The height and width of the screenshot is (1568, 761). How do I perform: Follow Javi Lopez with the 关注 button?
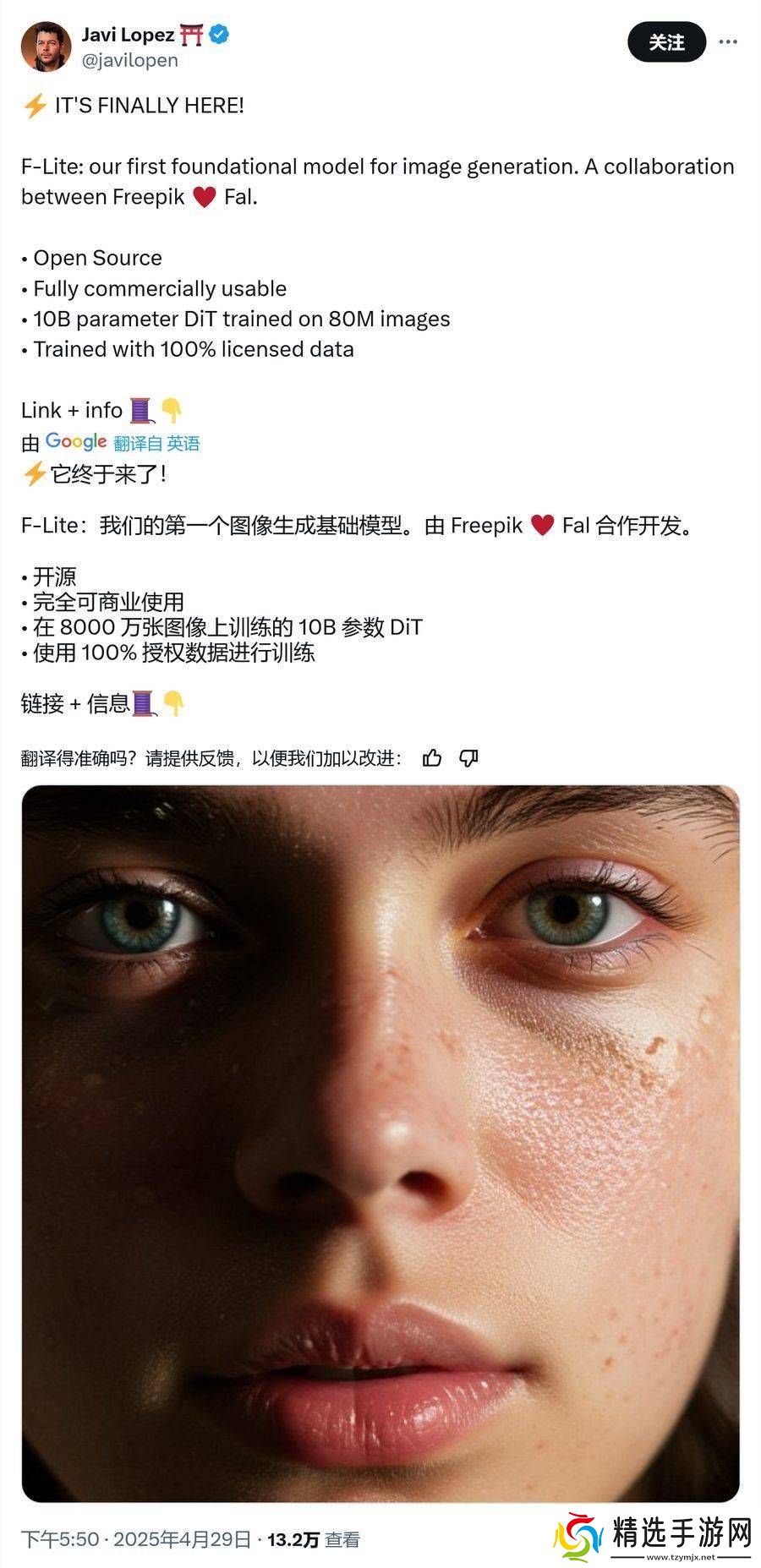[x=666, y=42]
